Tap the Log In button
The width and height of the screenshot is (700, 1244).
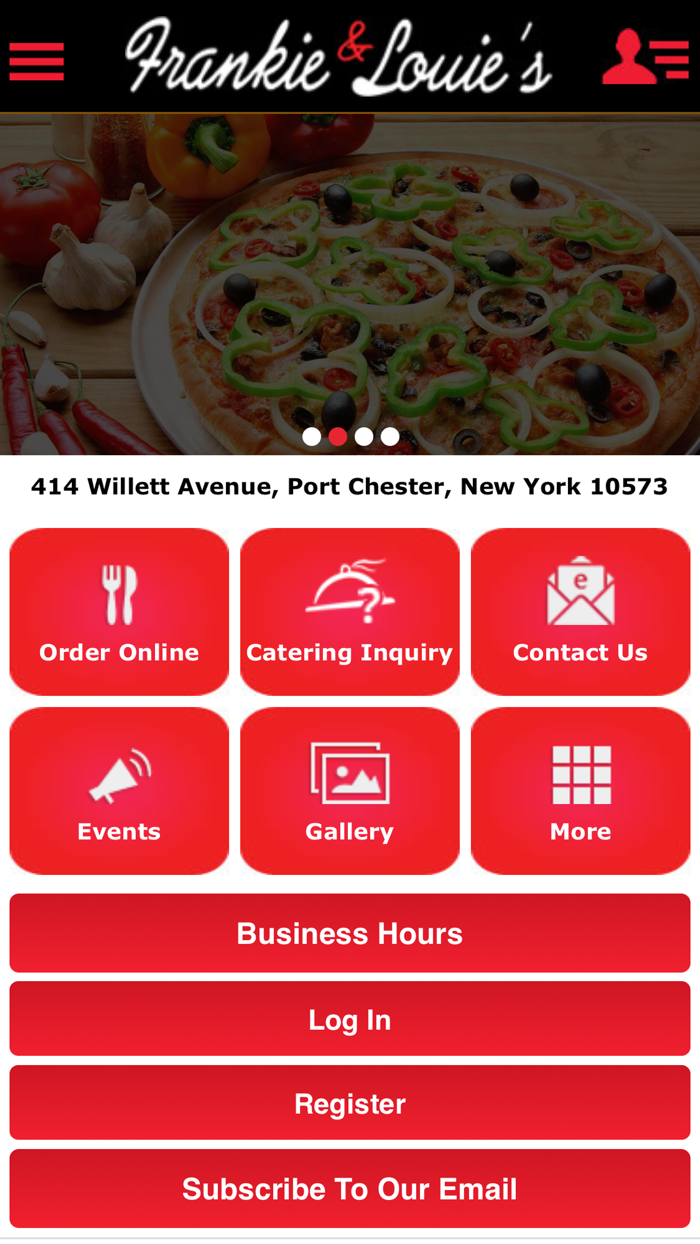[x=350, y=1019]
